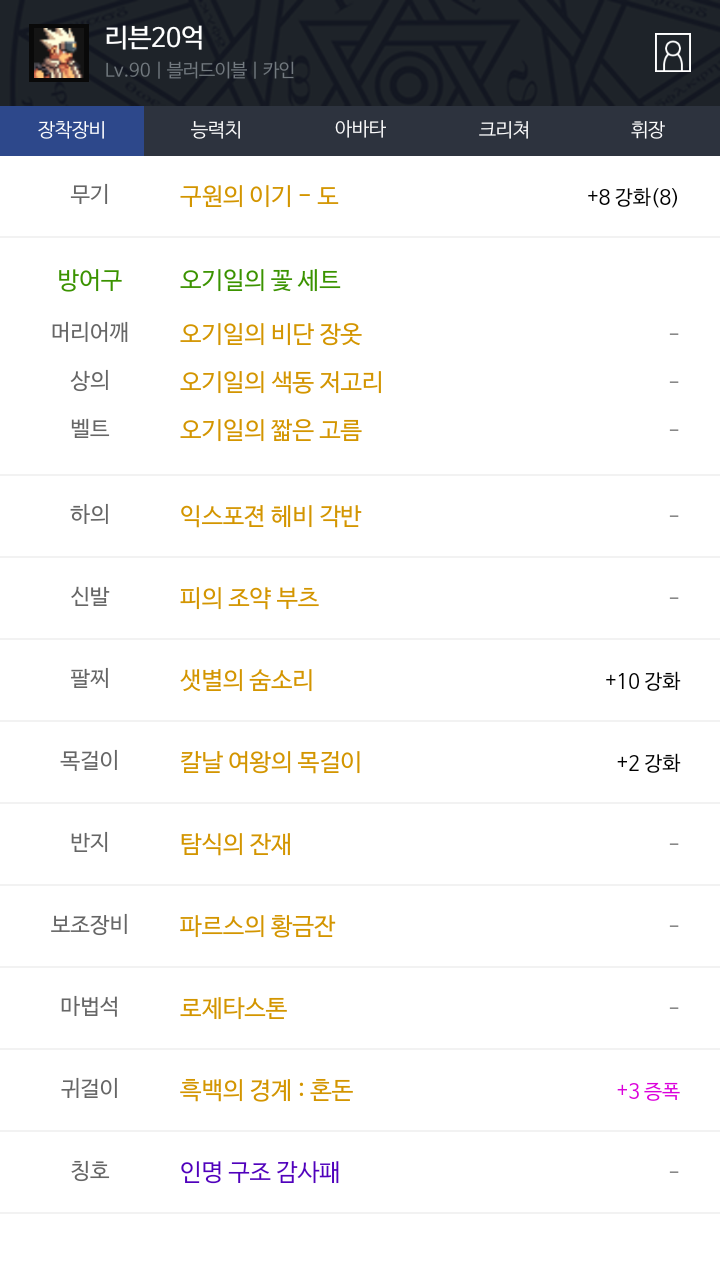720x1280 pixels.
Task: Open earring 흑백의 경계 : 혼돈
Action: pyautogui.click(x=266, y=1090)
